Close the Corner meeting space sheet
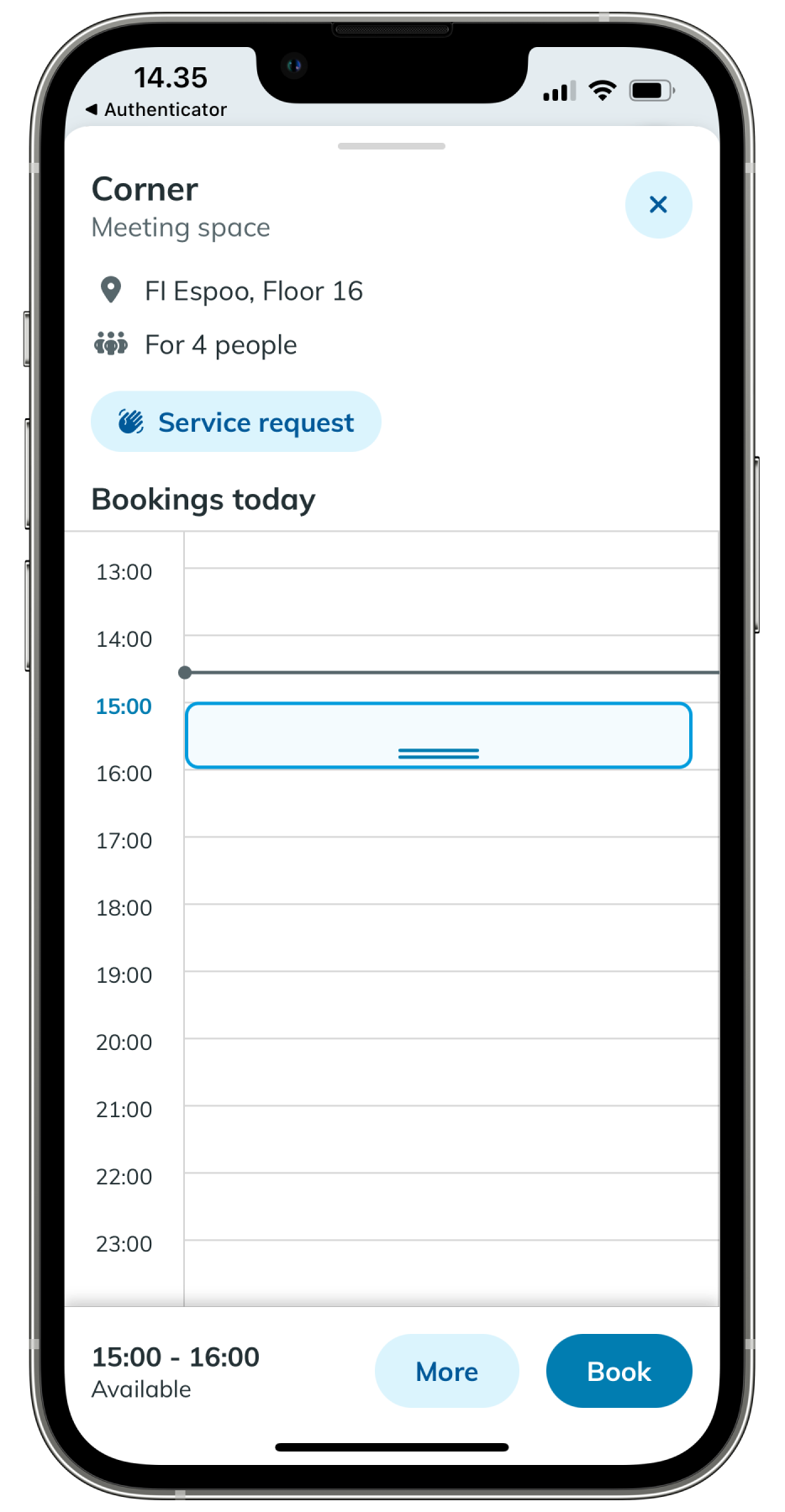Screen dimensions: 785x1512 pos(658,205)
